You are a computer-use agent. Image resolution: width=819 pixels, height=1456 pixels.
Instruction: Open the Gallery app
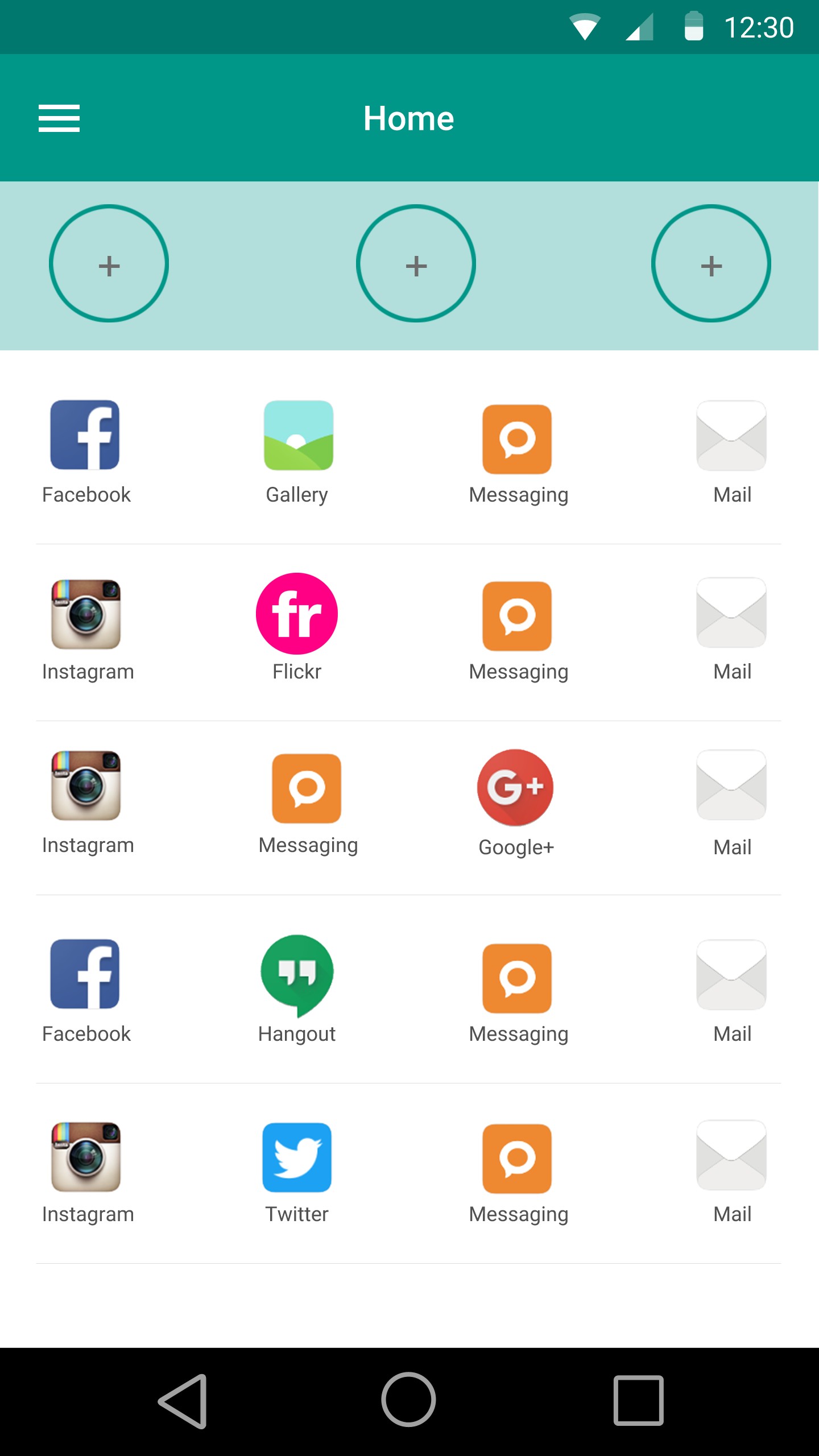tap(298, 436)
